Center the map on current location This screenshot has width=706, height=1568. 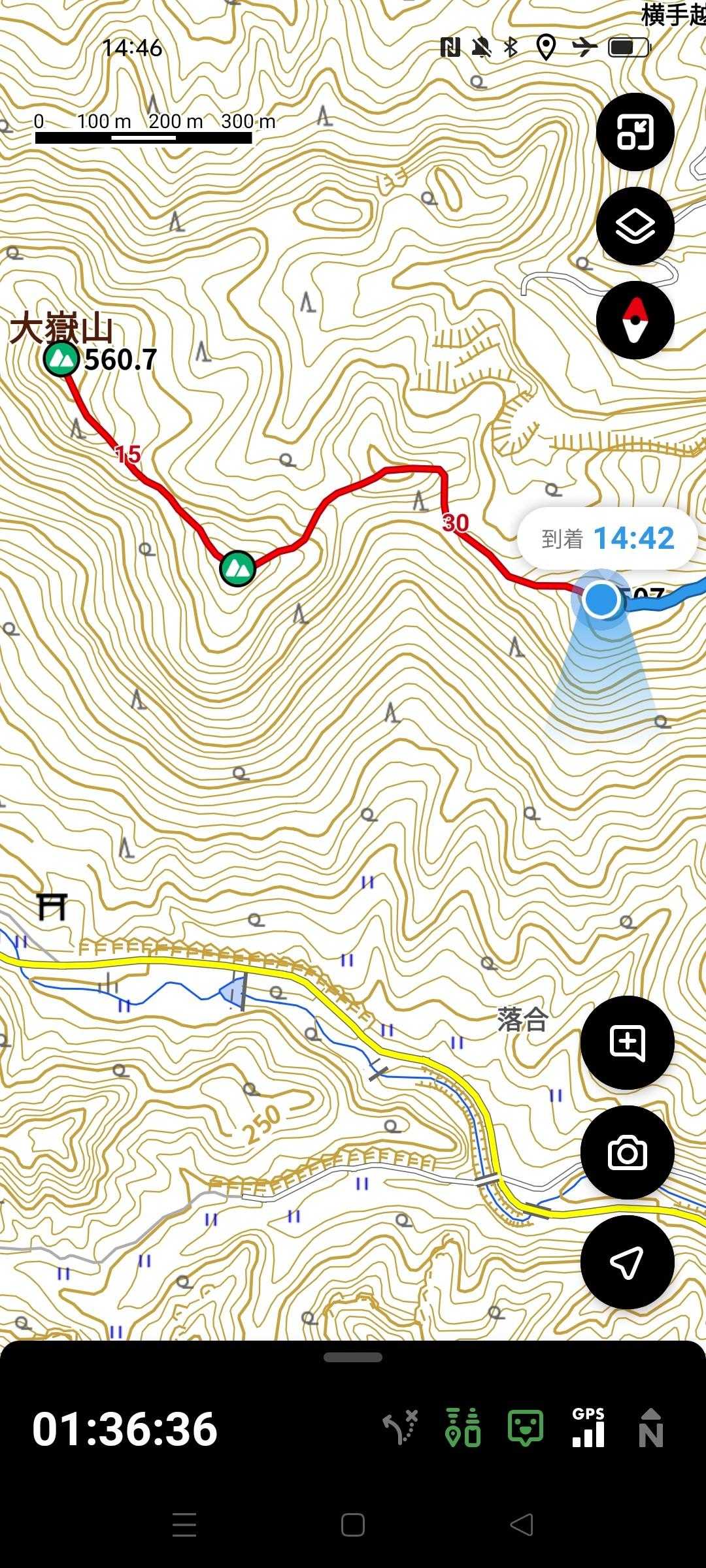point(627,1262)
